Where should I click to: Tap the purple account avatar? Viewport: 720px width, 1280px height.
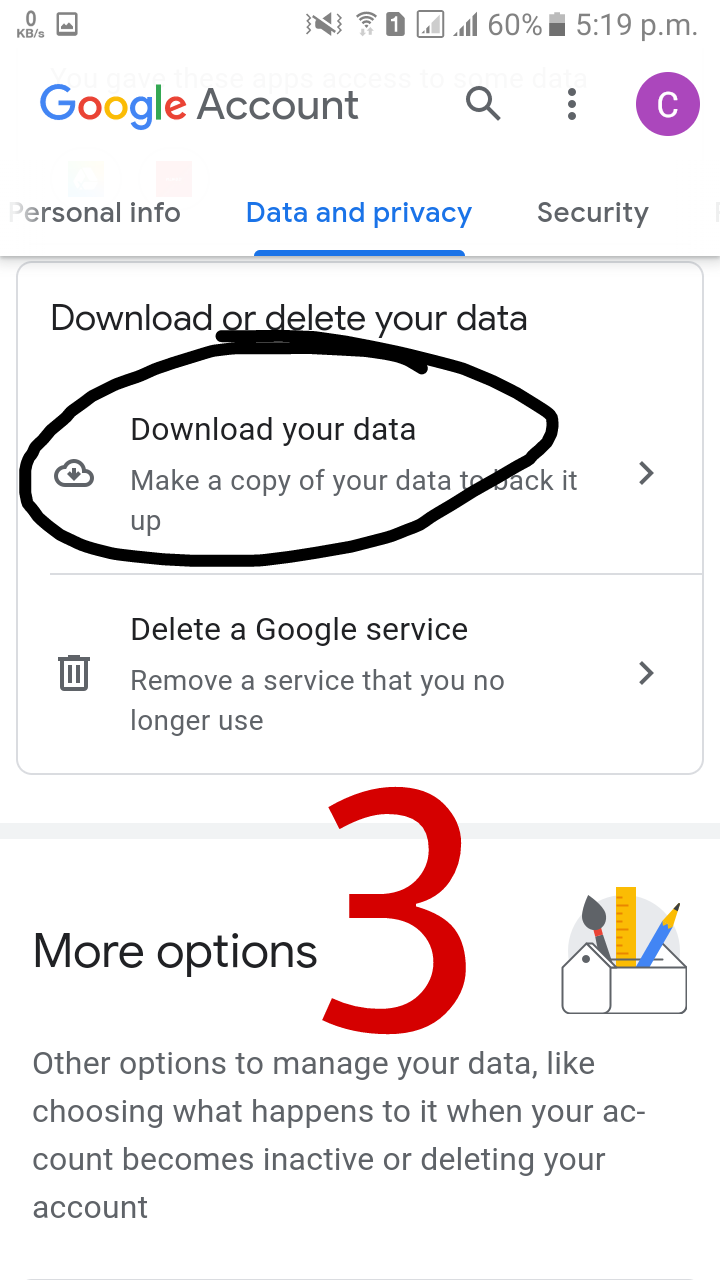pyautogui.click(x=667, y=104)
